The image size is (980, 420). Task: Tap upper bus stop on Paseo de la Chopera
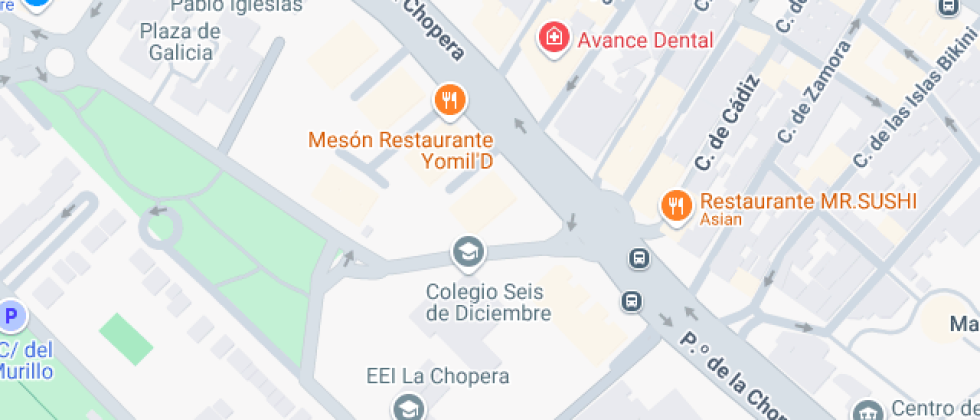coord(638,260)
